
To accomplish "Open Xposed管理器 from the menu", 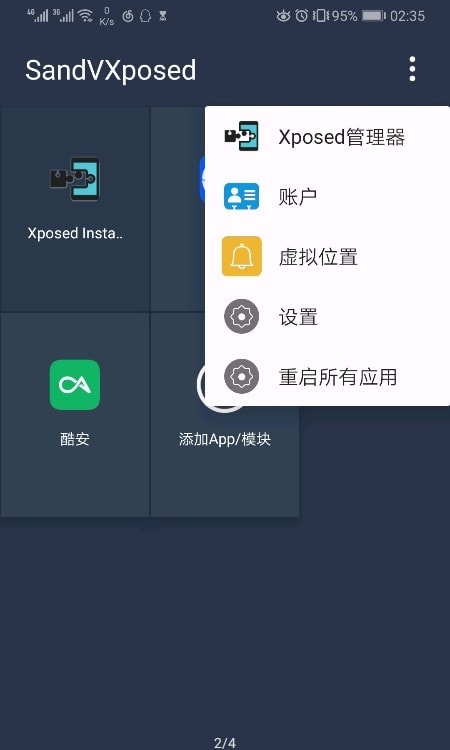I will (327, 137).
